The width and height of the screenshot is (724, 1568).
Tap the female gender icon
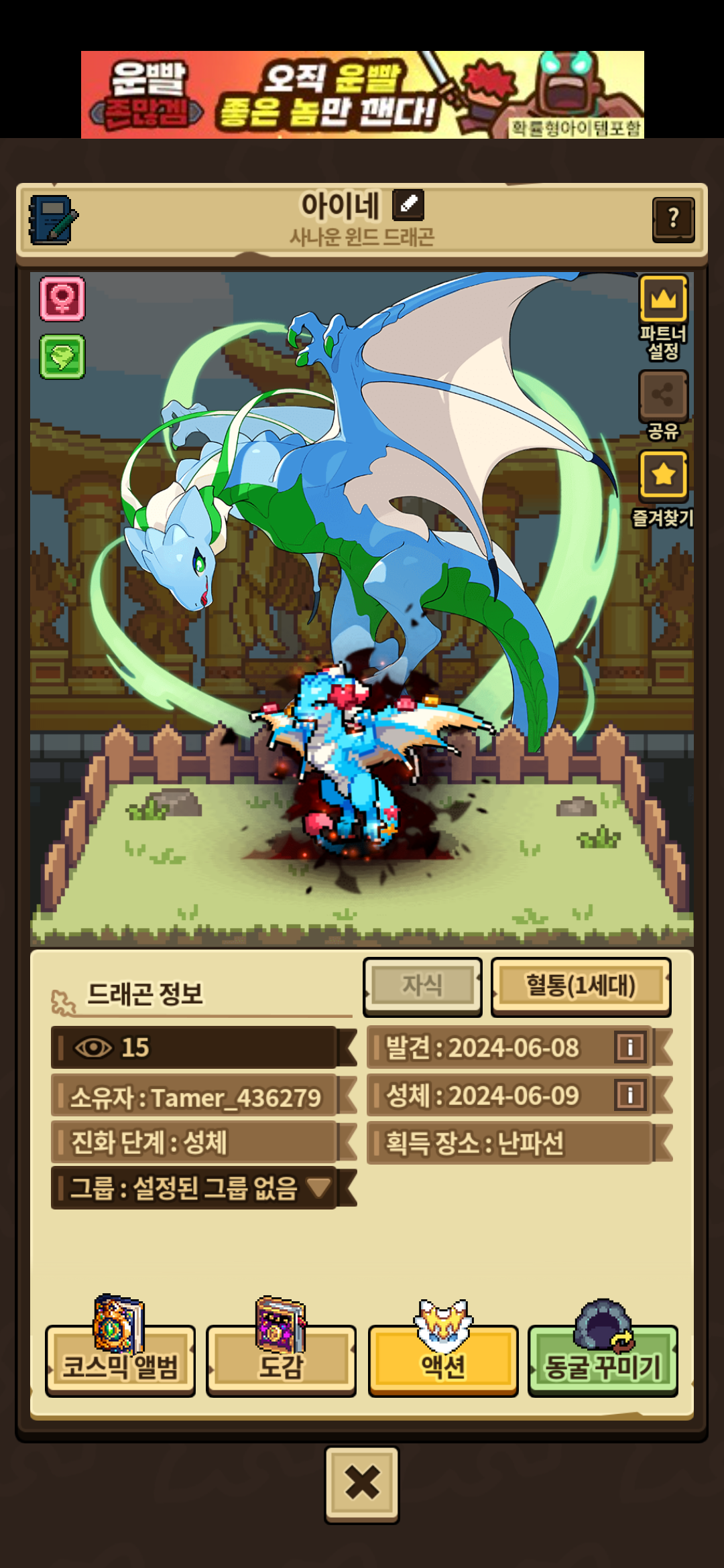[62, 298]
